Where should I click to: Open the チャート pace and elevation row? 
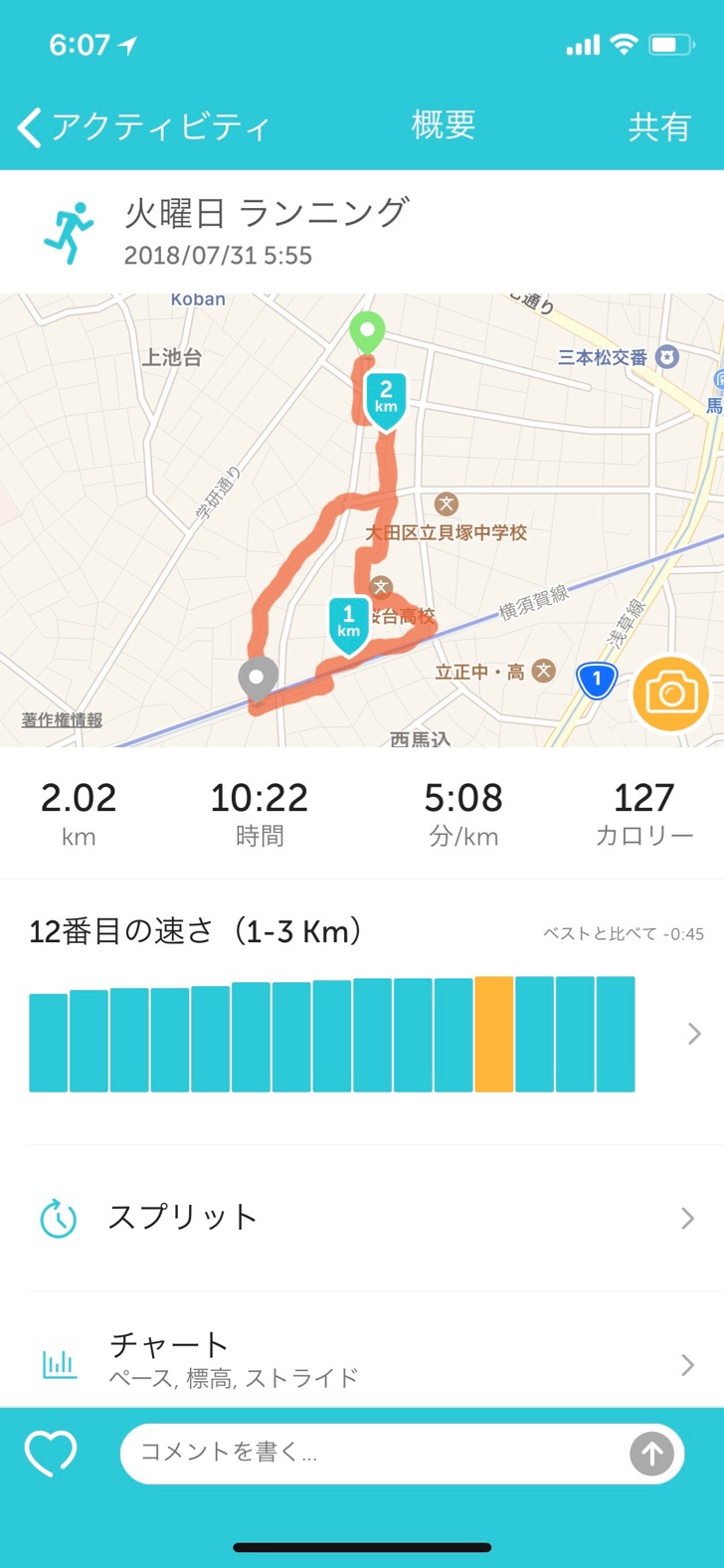tap(362, 1361)
